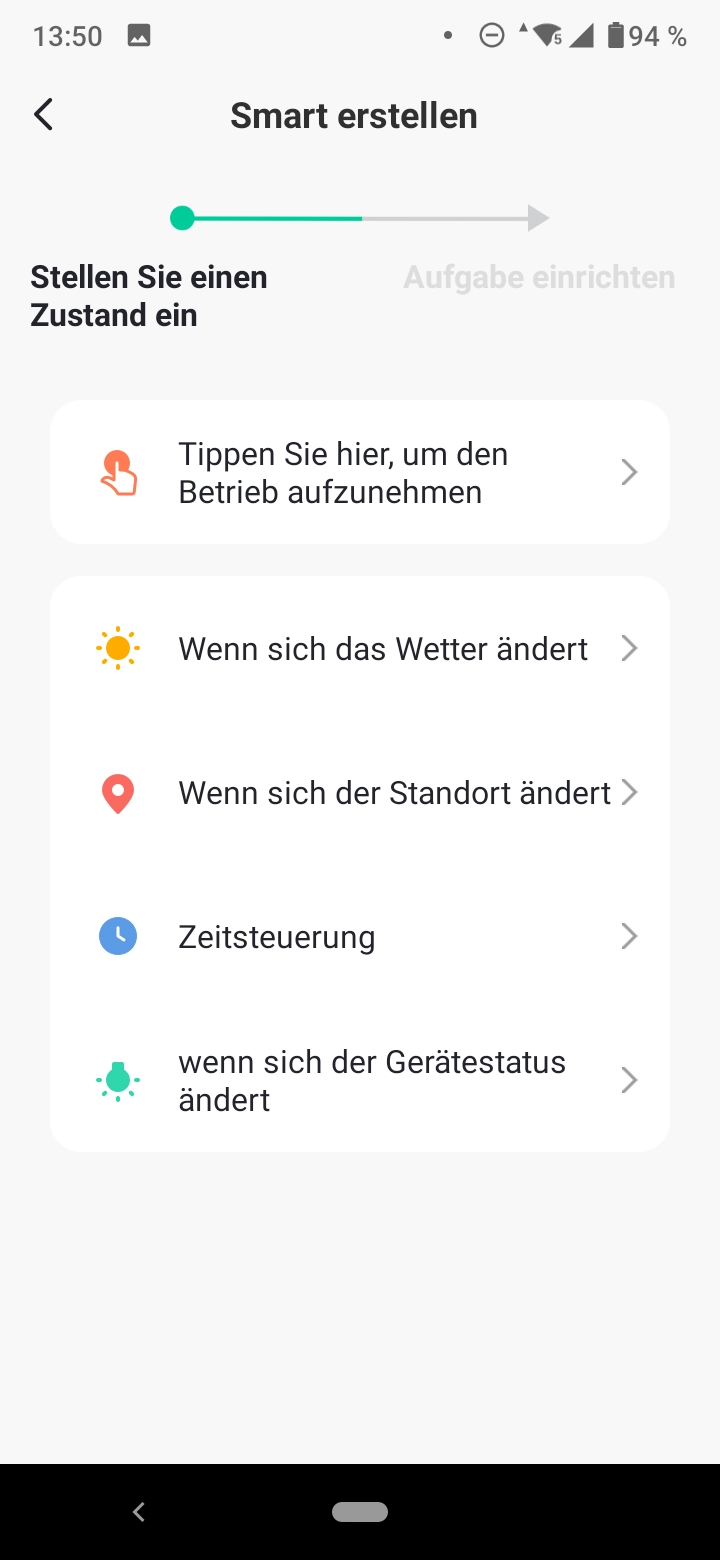Go back using the top-left arrow
720x1560 pixels.
[43, 115]
